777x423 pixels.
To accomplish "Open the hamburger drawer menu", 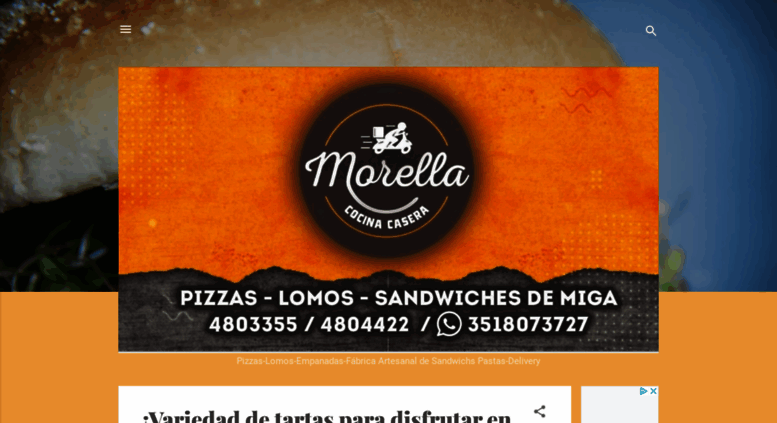I will pos(126,29).
